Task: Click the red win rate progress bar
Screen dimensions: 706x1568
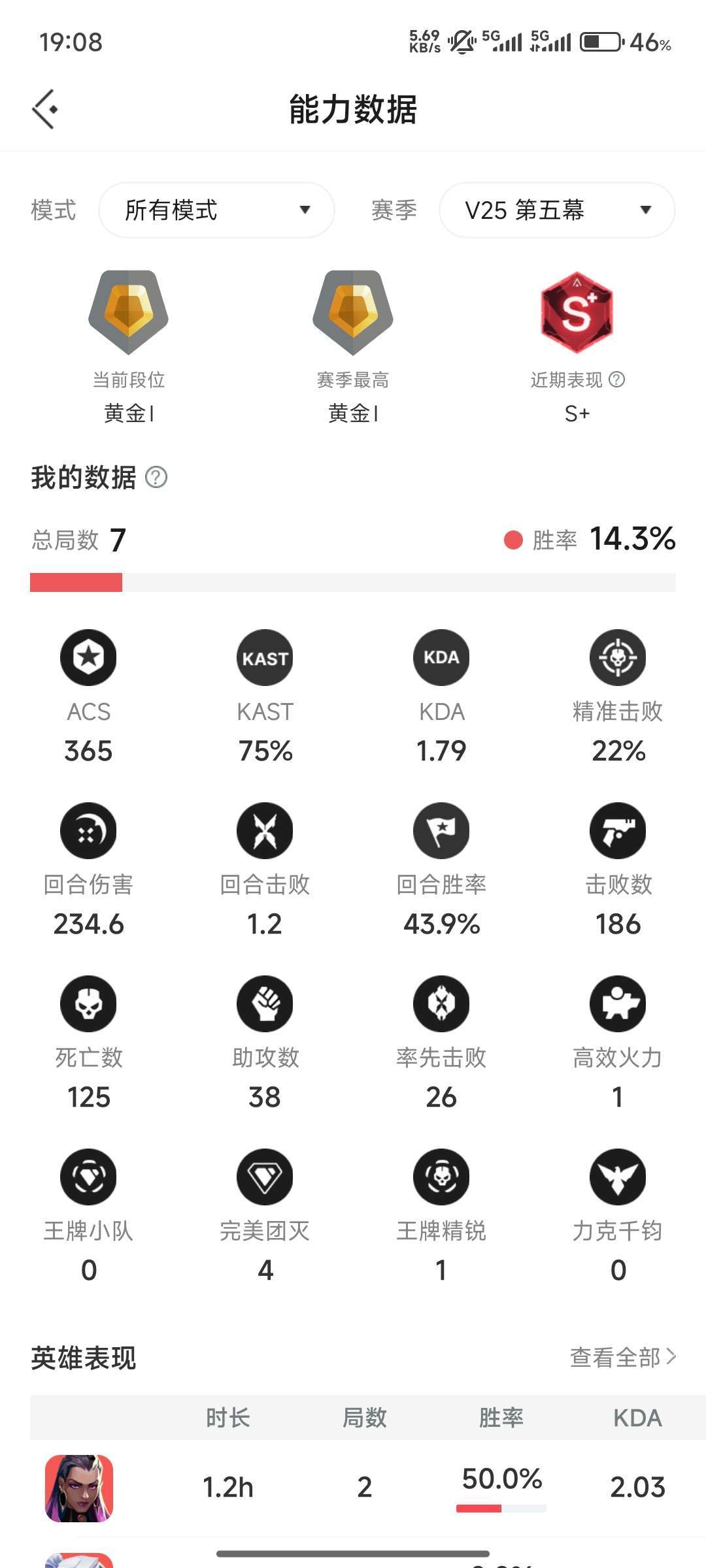Action: click(x=76, y=581)
